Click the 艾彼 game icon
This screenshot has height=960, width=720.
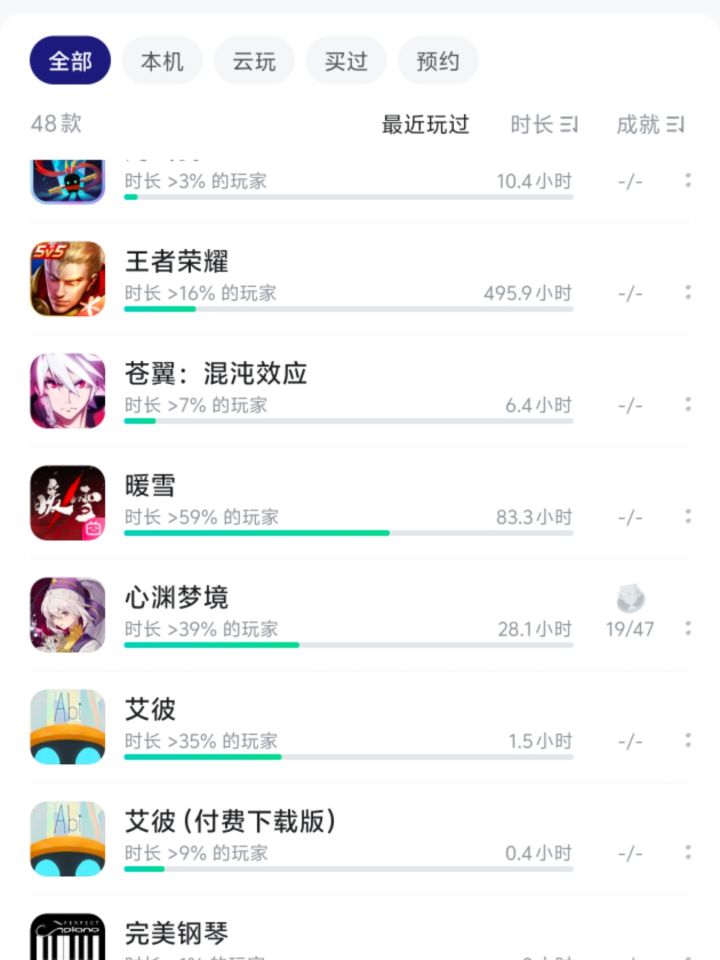click(66, 726)
